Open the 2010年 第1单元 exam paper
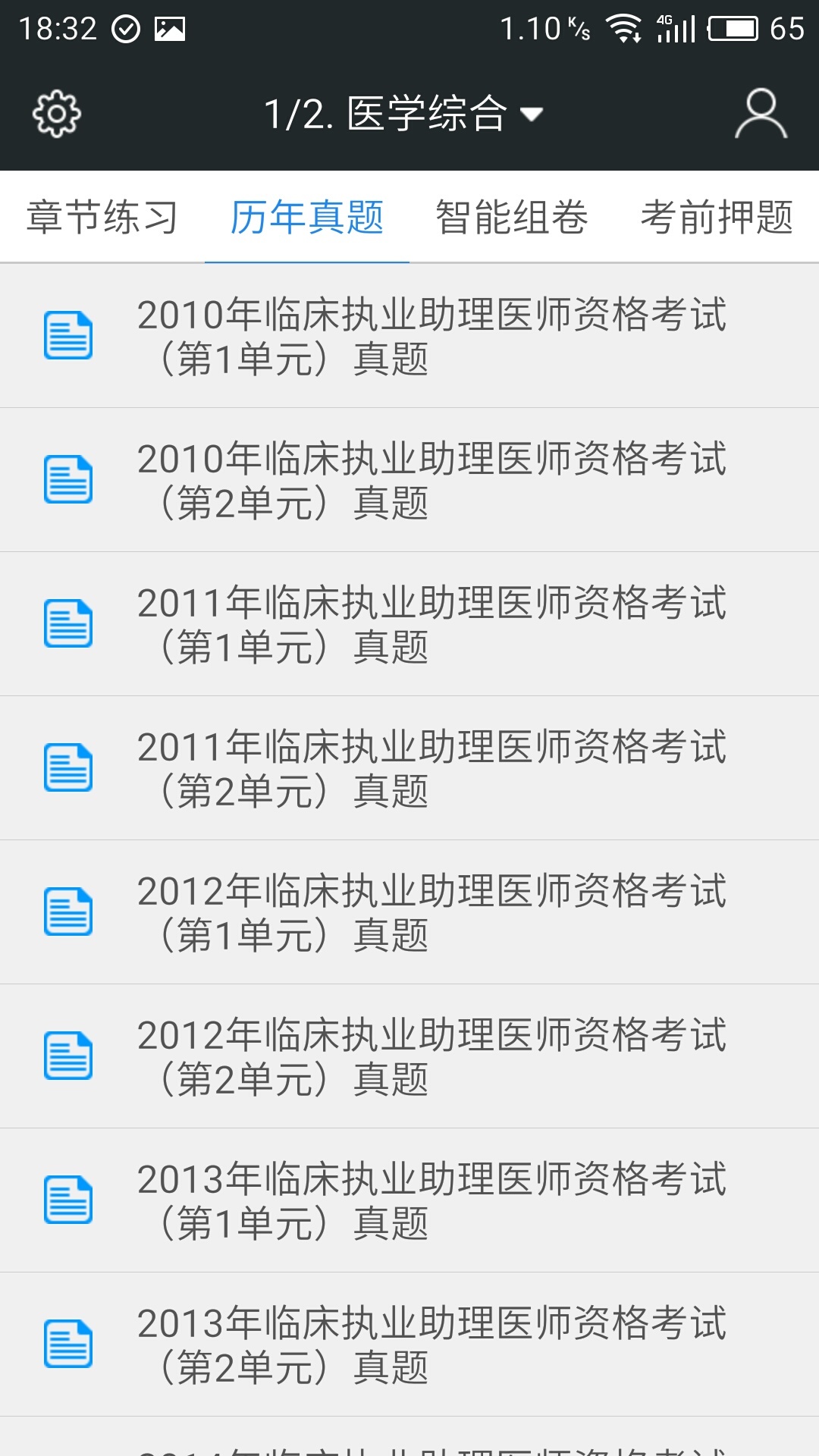The image size is (819, 1456). coord(409,336)
